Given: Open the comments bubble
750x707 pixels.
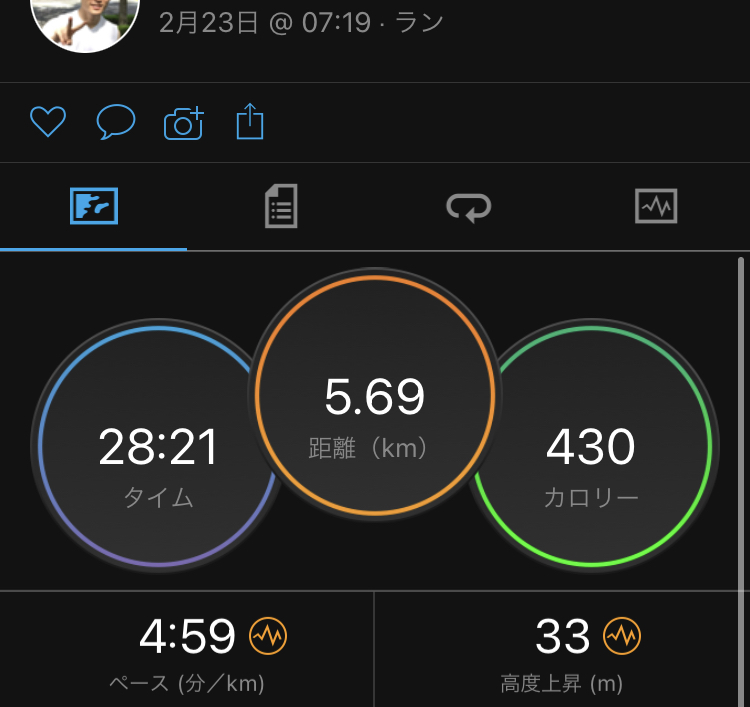Looking at the screenshot, I should [x=115, y=123].
